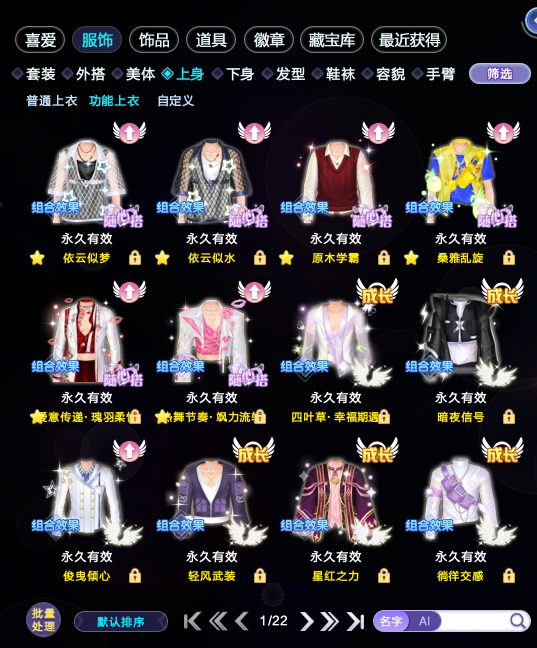Show 最近获得 recently obtained items
Viewport: 537px width, 648px height.
409,40
